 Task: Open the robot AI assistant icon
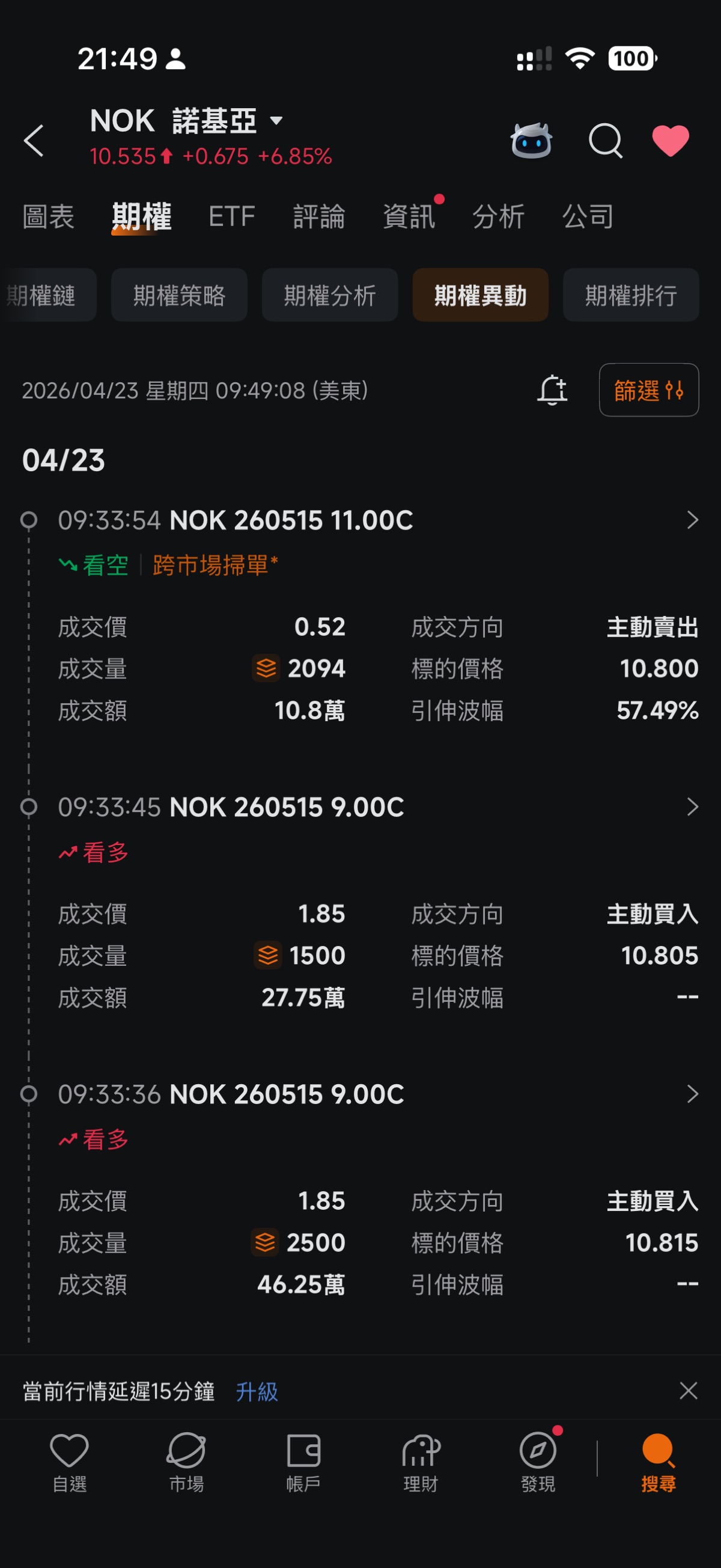pyautogui.click(x=531, y=141)
